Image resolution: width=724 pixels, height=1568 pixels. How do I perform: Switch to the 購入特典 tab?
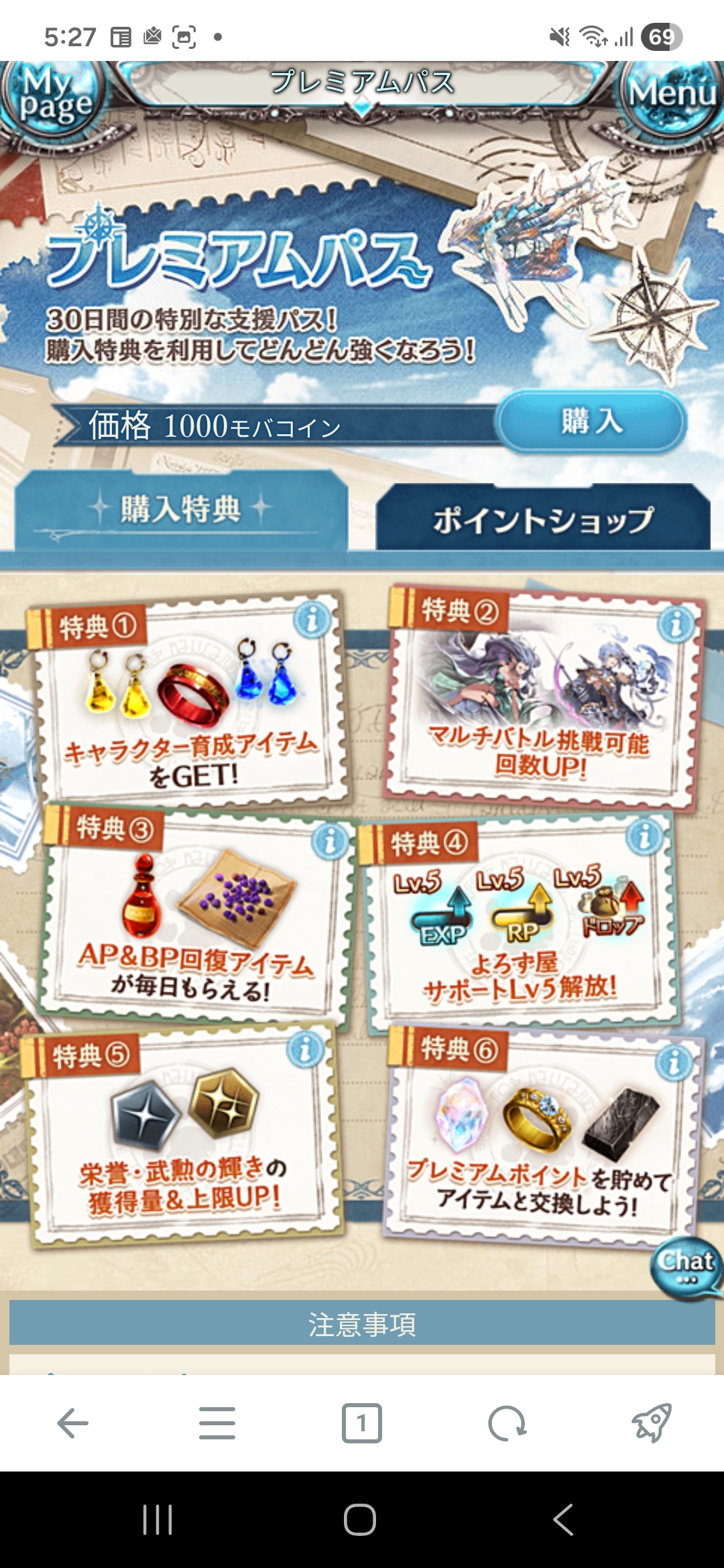(x=181, y=510)
